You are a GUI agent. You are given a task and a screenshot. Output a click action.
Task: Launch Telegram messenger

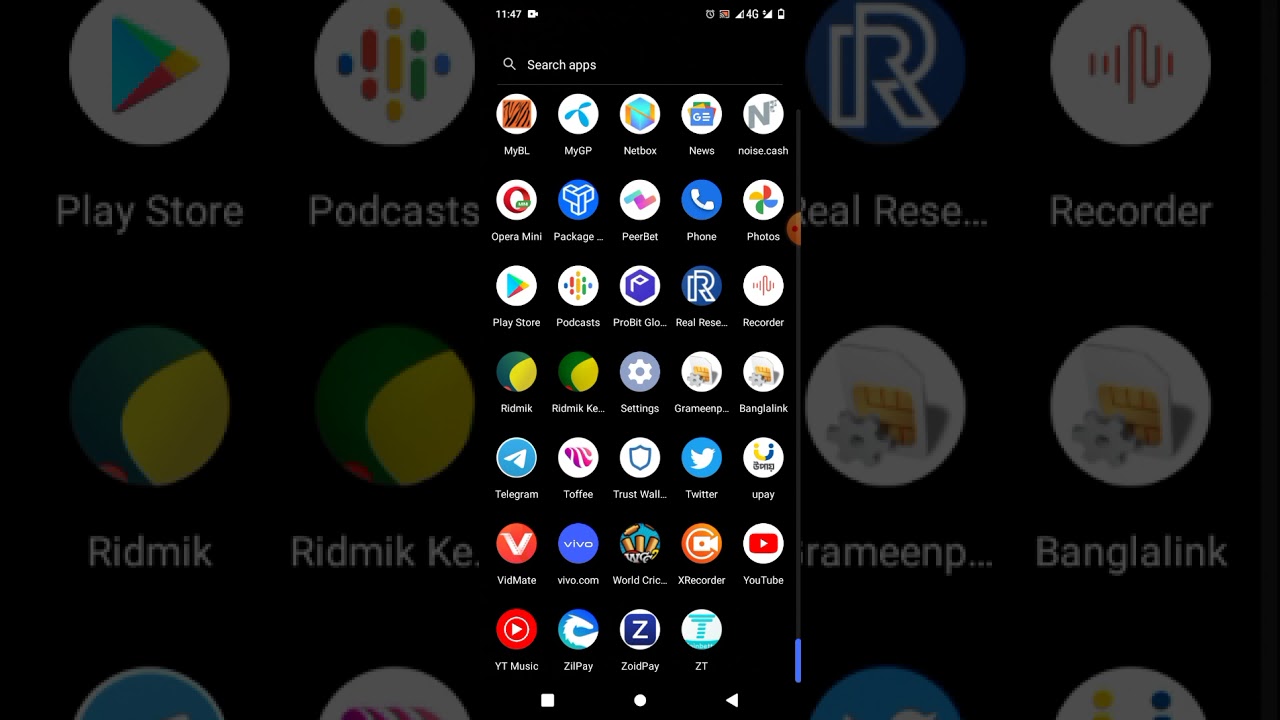point(517,459)
